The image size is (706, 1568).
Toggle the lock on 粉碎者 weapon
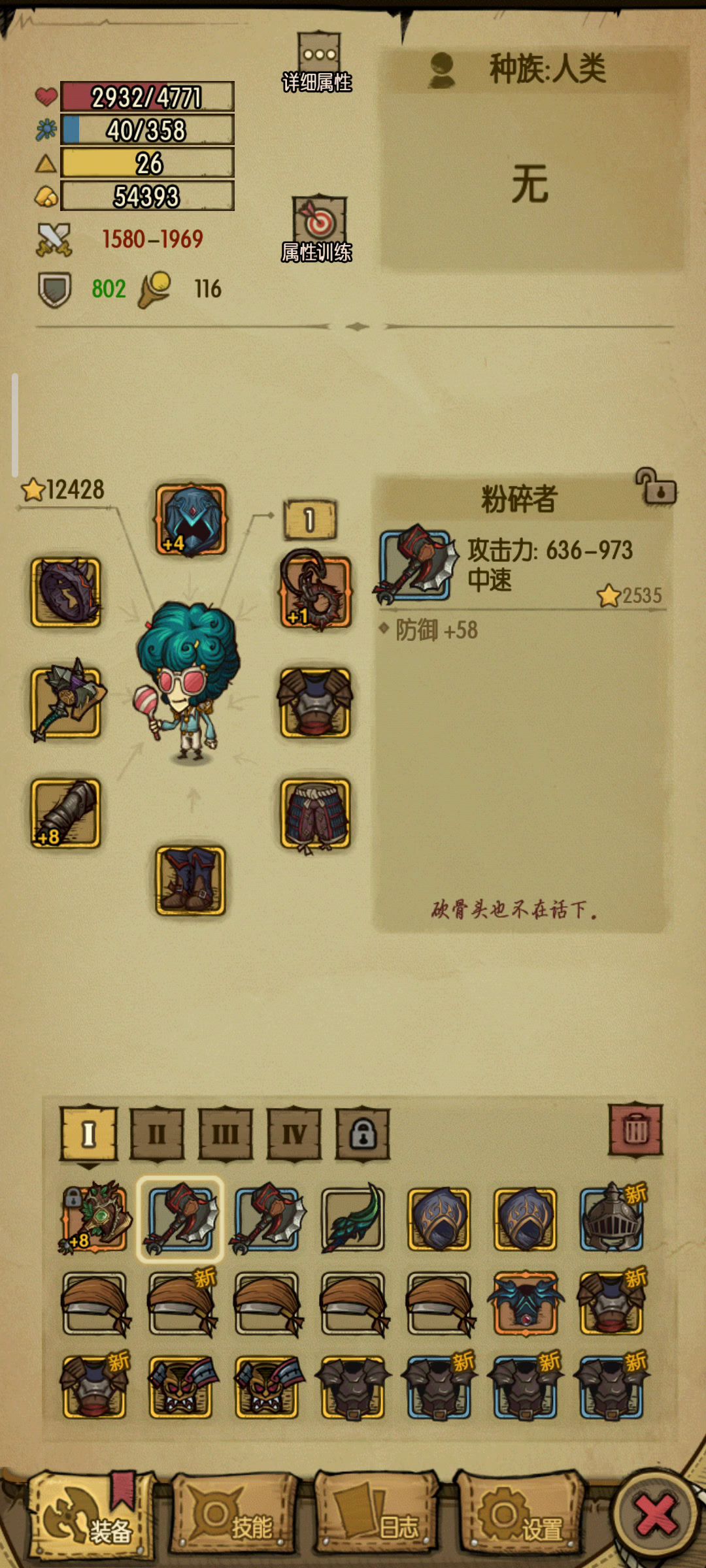click(x=656, y=487)
